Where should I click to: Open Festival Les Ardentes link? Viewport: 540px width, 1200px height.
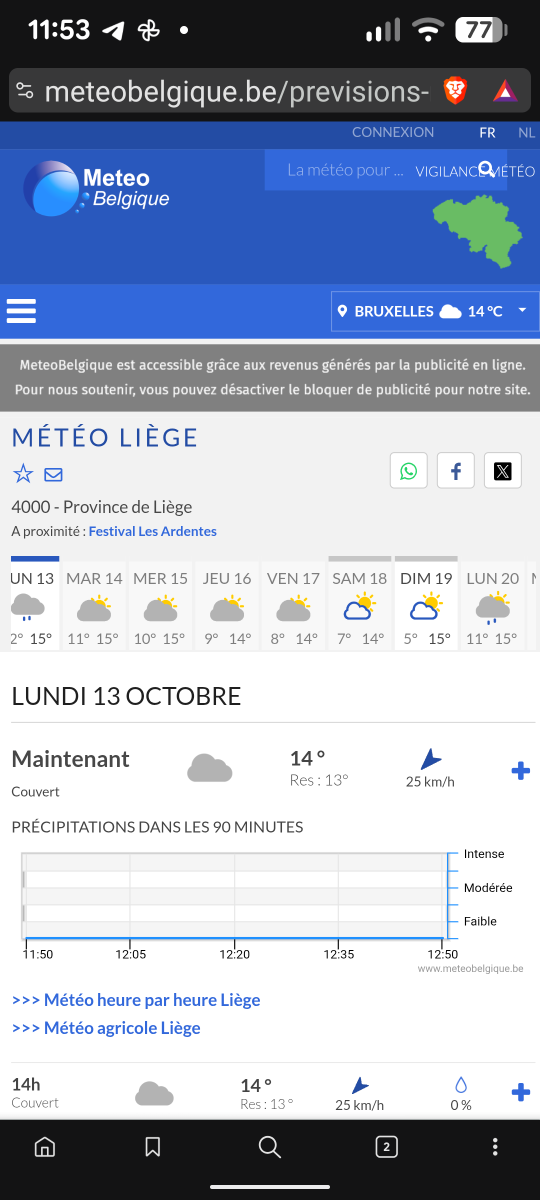[x=153, y=531]
